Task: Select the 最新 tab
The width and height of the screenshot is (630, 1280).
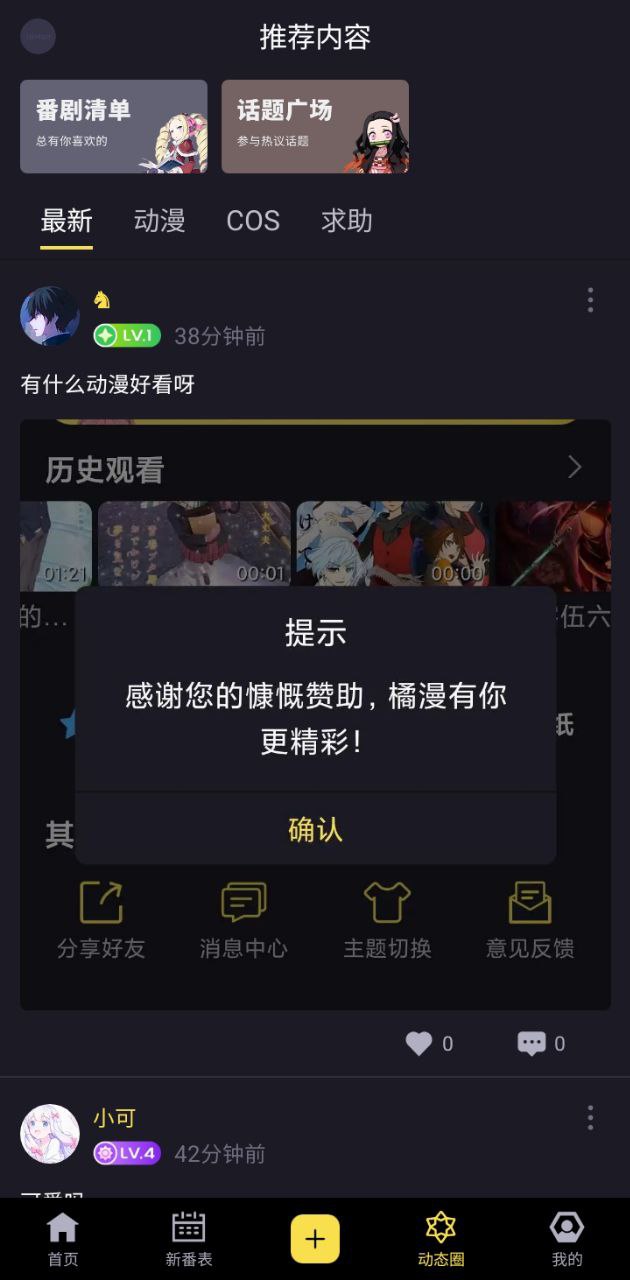Action: click(x=67, y=220)
